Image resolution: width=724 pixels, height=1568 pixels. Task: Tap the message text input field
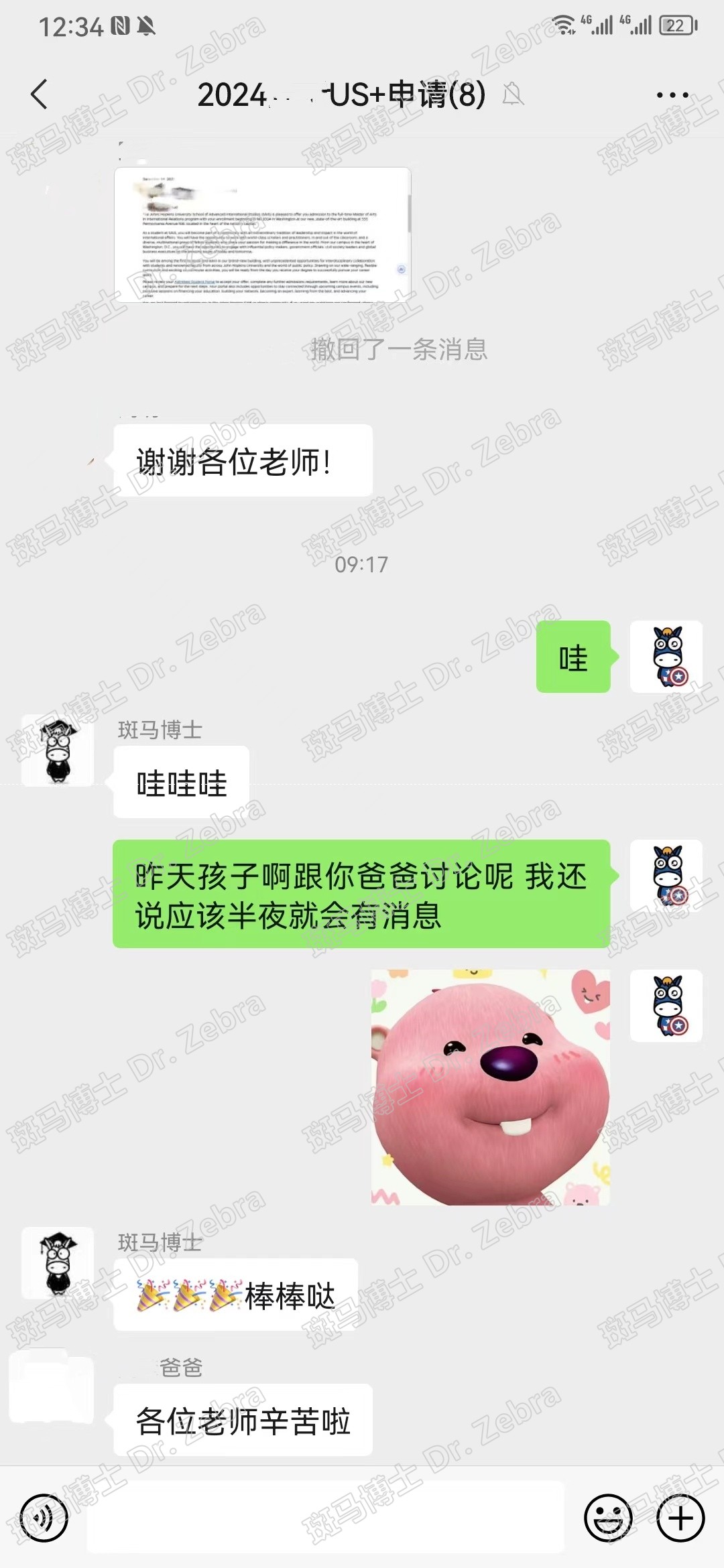(x=326, y=1518)
